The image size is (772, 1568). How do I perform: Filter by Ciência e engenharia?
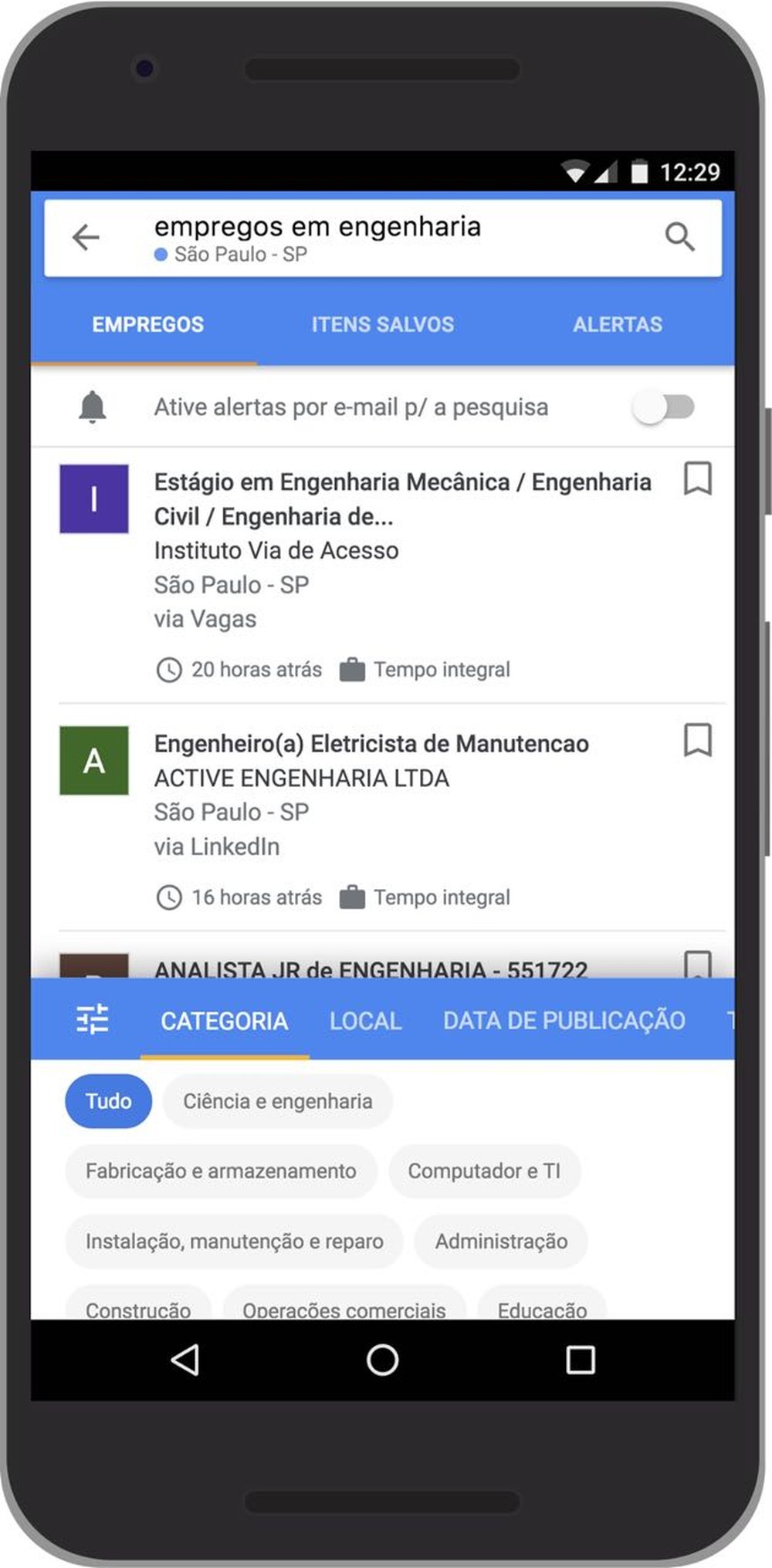click(277, 1101)
